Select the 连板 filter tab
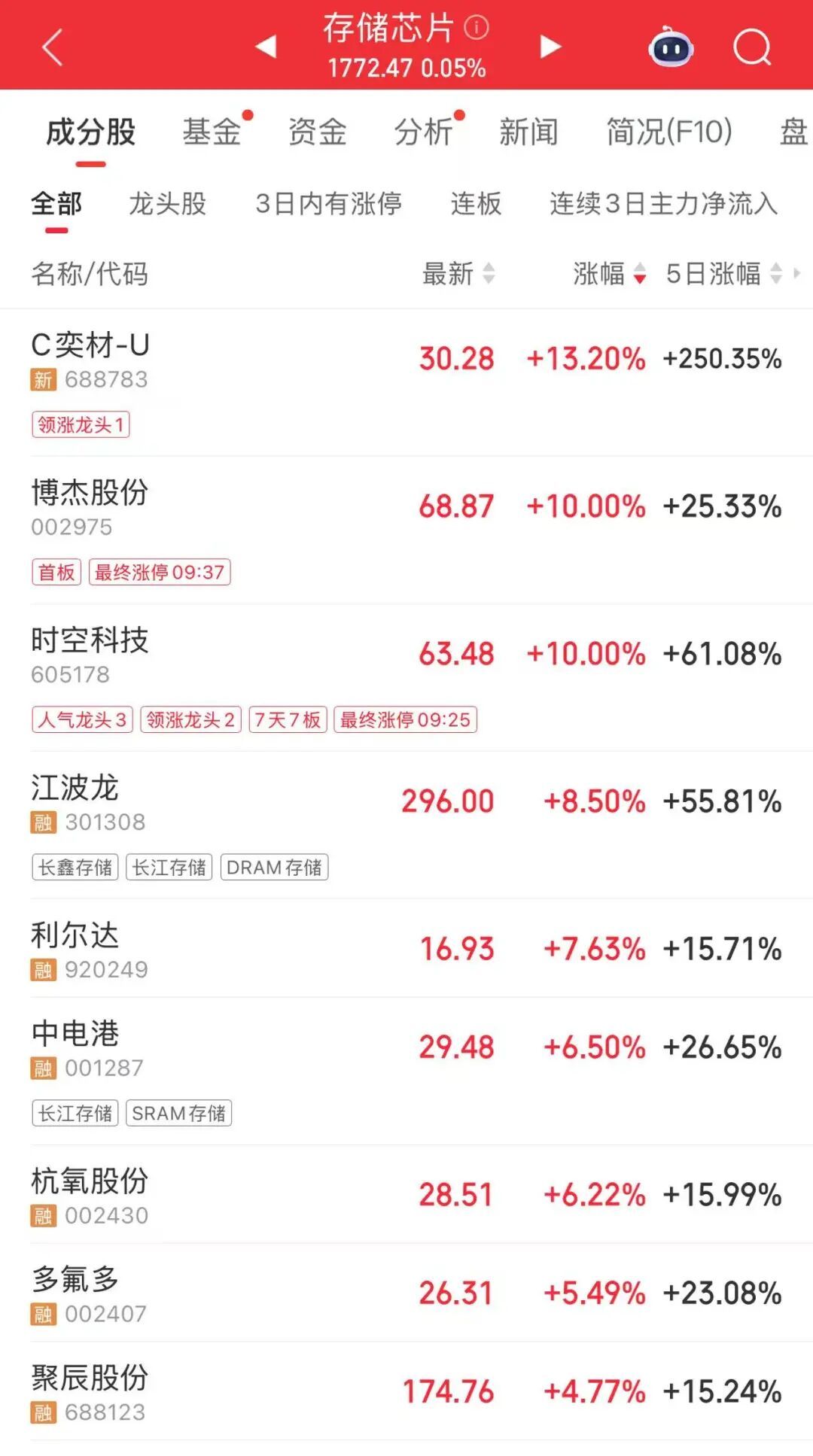 474,204
